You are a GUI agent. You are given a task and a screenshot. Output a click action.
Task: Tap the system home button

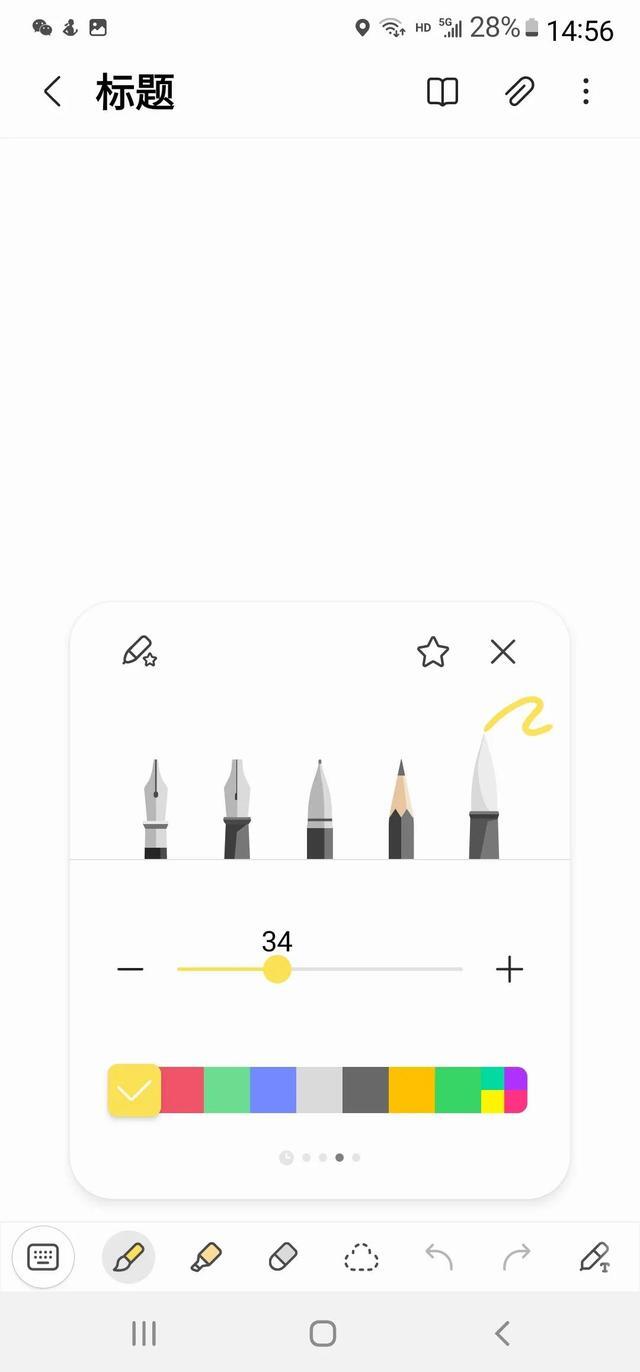(322, 1333)
